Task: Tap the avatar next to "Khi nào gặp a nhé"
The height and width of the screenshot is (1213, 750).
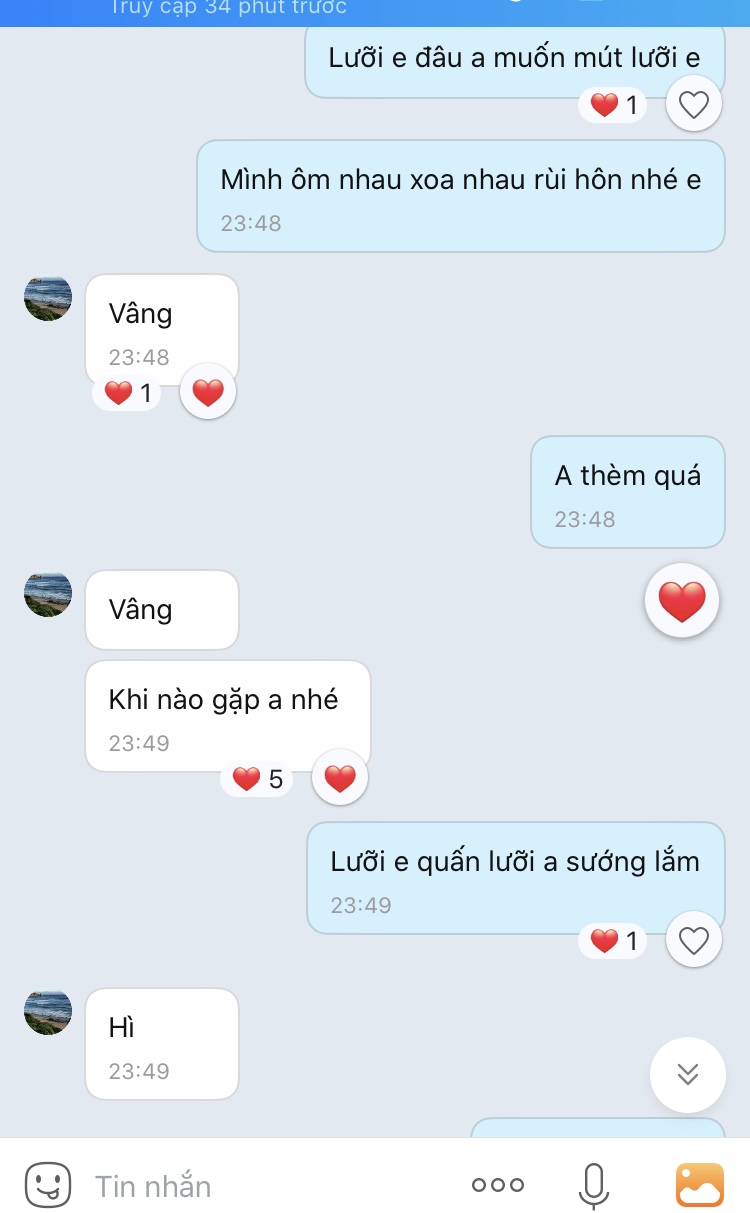Action: pos(47,593)
